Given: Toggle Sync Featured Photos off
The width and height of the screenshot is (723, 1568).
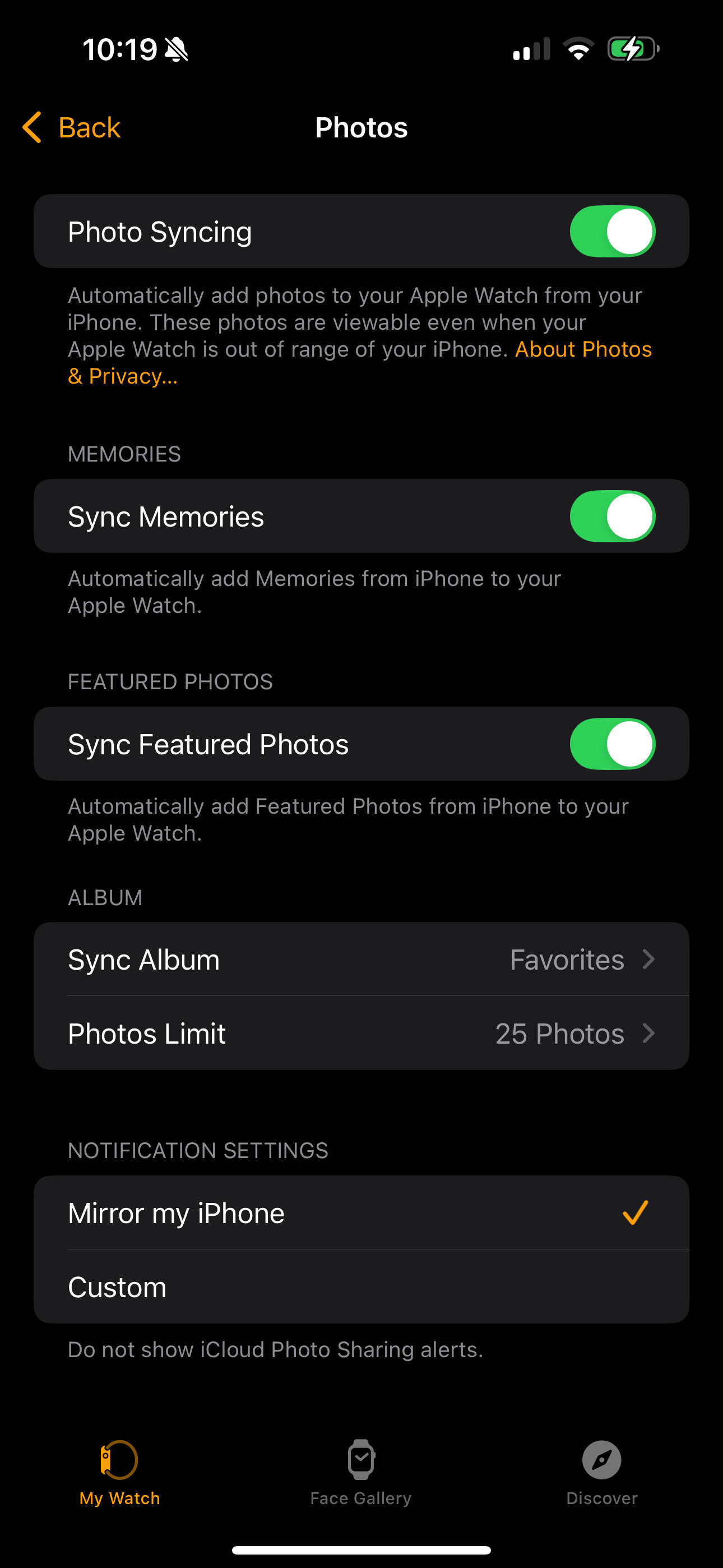Looking at the screenshot, I should click(x=611, y=744).
